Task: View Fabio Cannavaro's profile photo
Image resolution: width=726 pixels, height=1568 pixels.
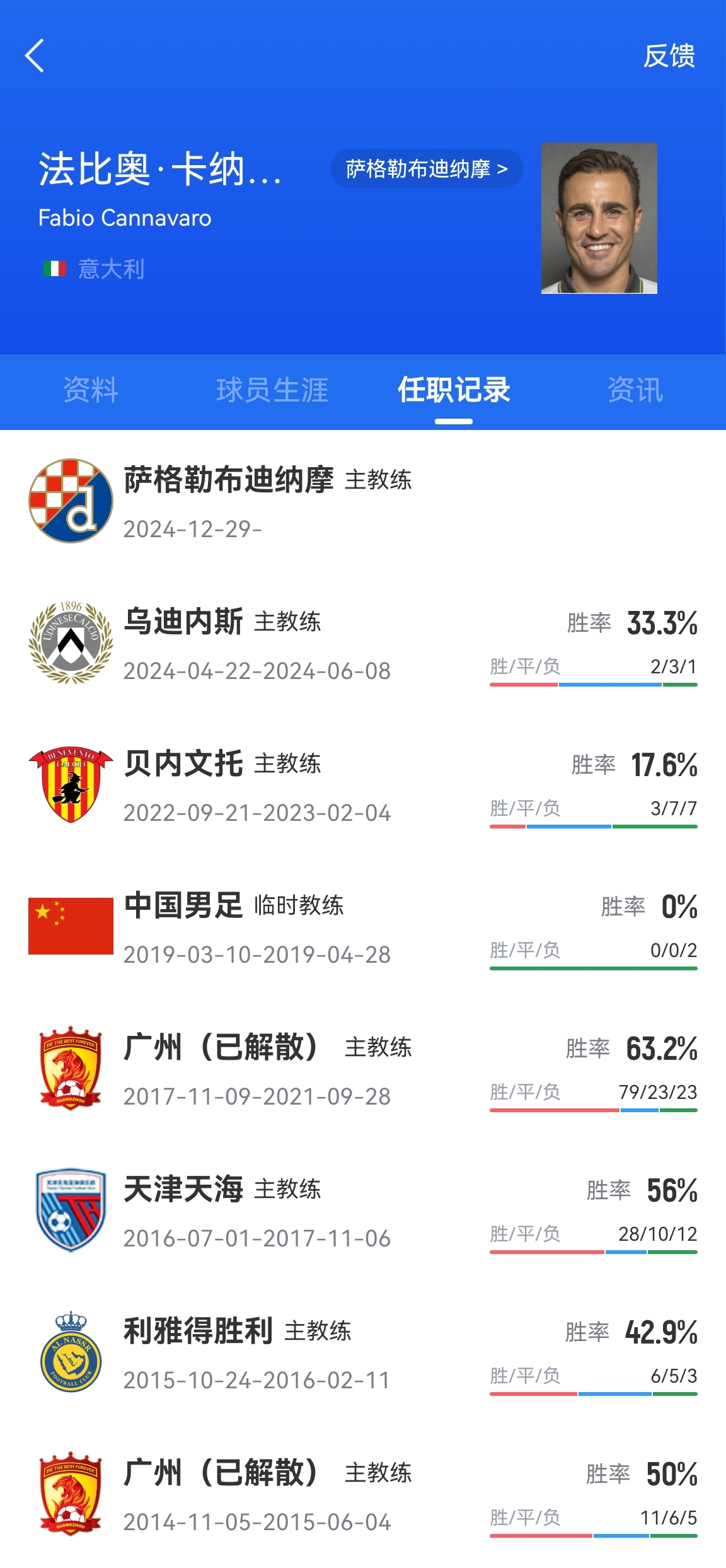Action: pyautogui.click(x=599, y=218)
